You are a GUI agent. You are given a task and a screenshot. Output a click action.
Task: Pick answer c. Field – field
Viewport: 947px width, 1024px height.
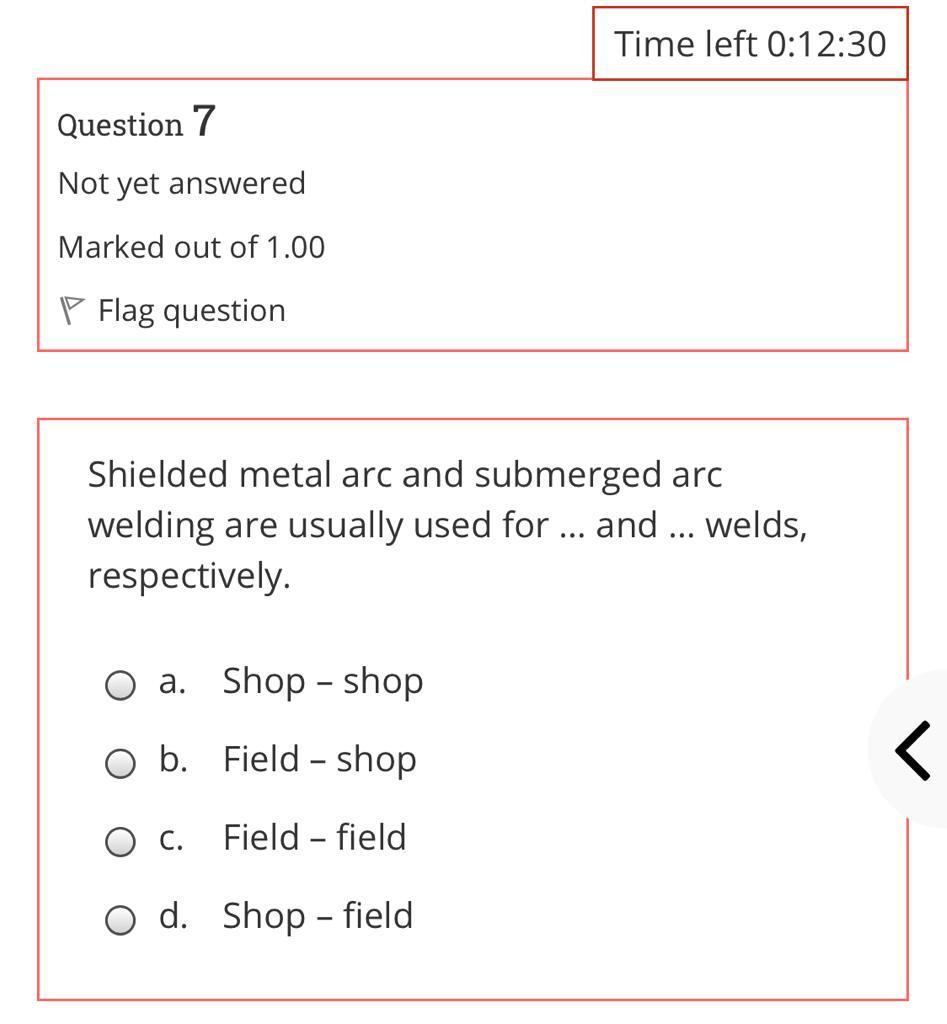[x=120, y=841]
